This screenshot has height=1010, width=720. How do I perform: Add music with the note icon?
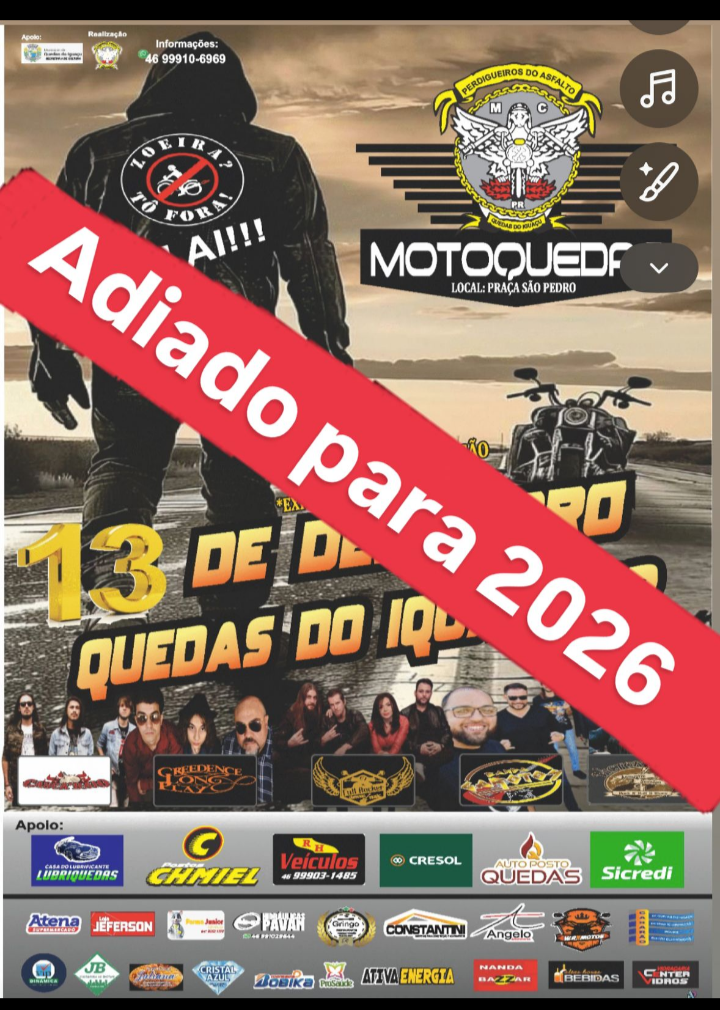click(658, 88)
